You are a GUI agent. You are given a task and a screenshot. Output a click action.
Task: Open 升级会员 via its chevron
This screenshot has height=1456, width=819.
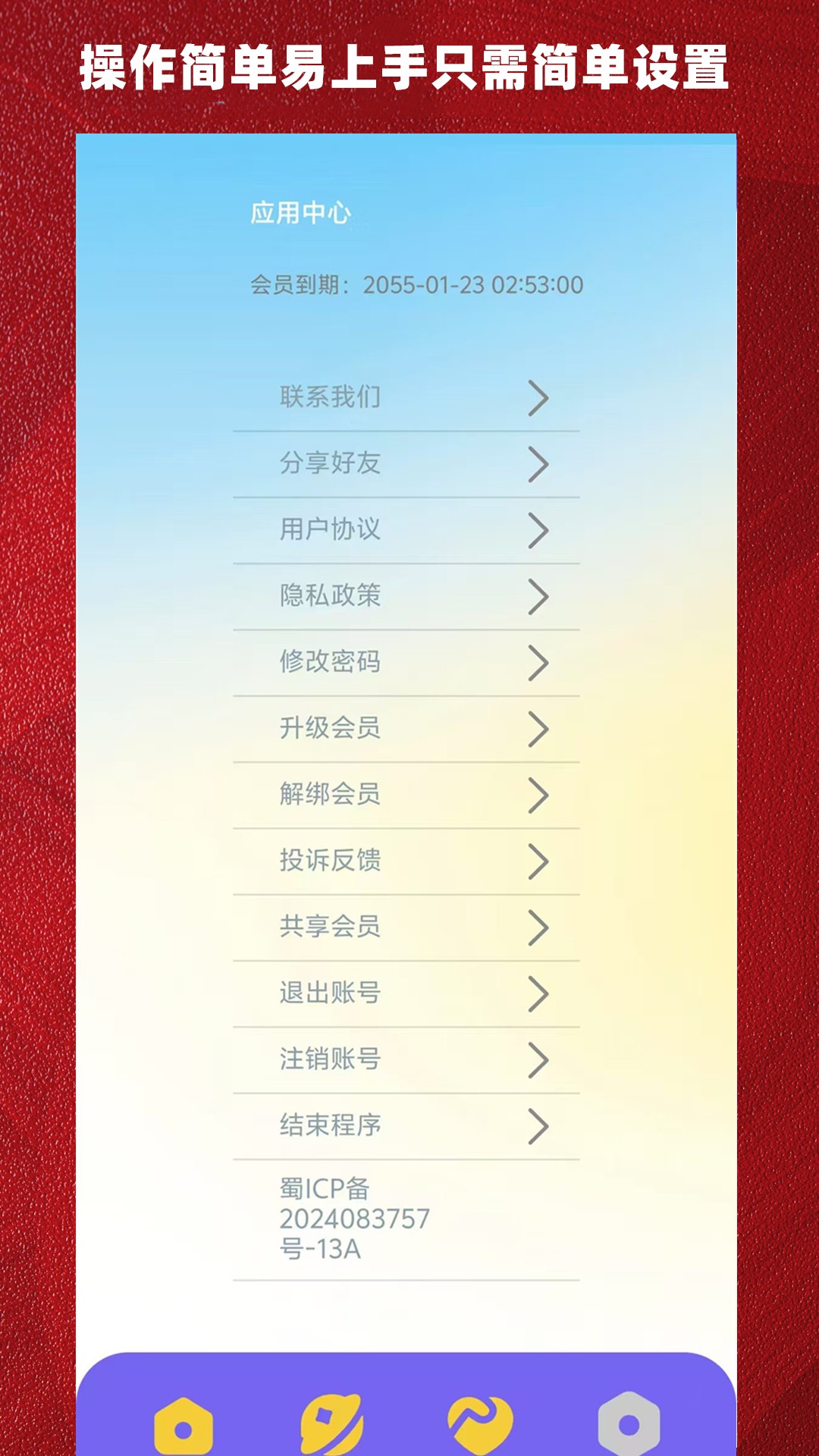(539, 728)
